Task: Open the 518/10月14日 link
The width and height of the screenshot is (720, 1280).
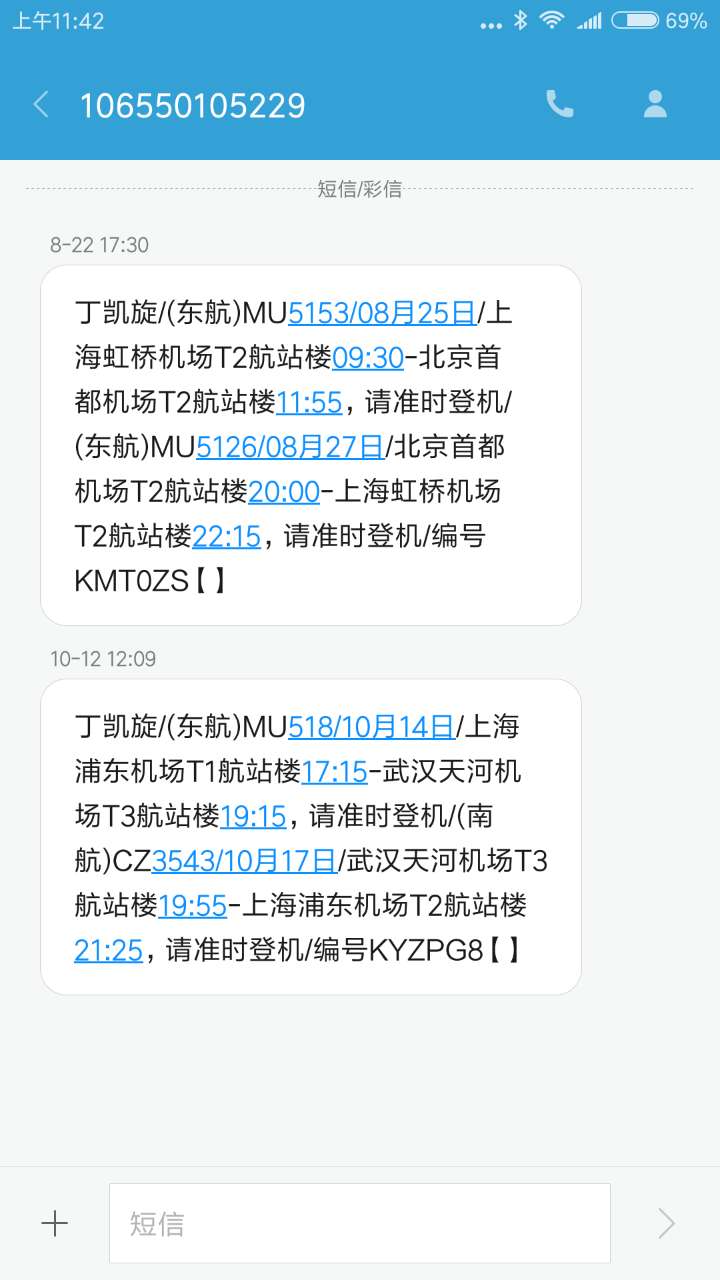Action: tap(371, 727)
